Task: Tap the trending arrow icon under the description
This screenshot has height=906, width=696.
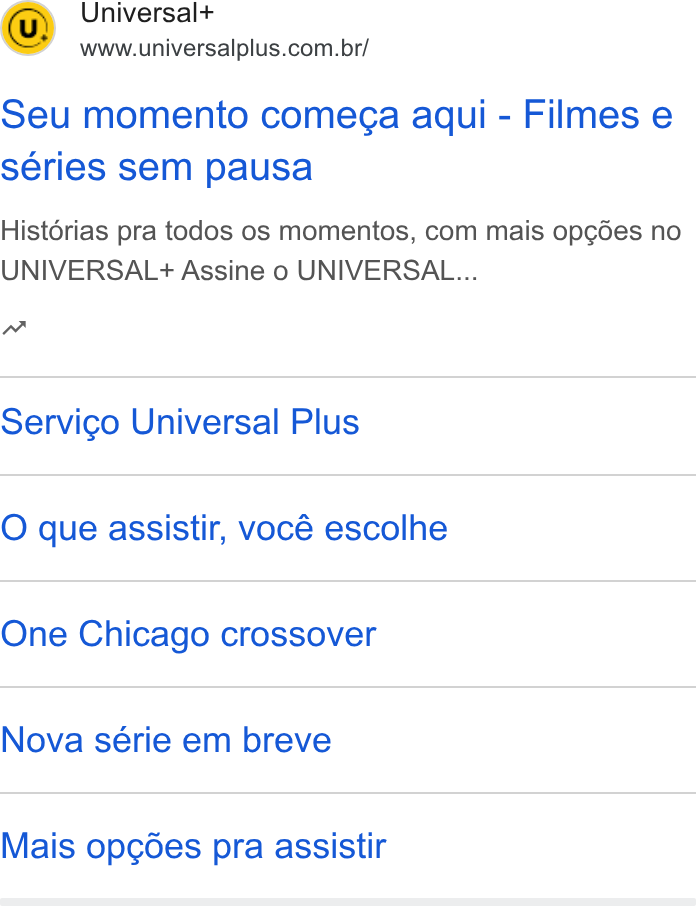Action: [x=14, y=328]
